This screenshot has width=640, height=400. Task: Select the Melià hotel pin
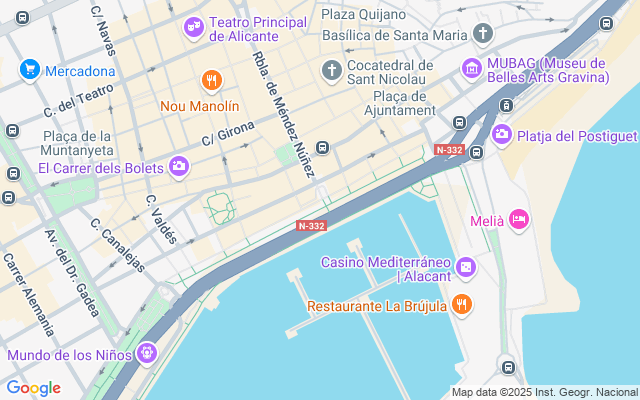517,218
